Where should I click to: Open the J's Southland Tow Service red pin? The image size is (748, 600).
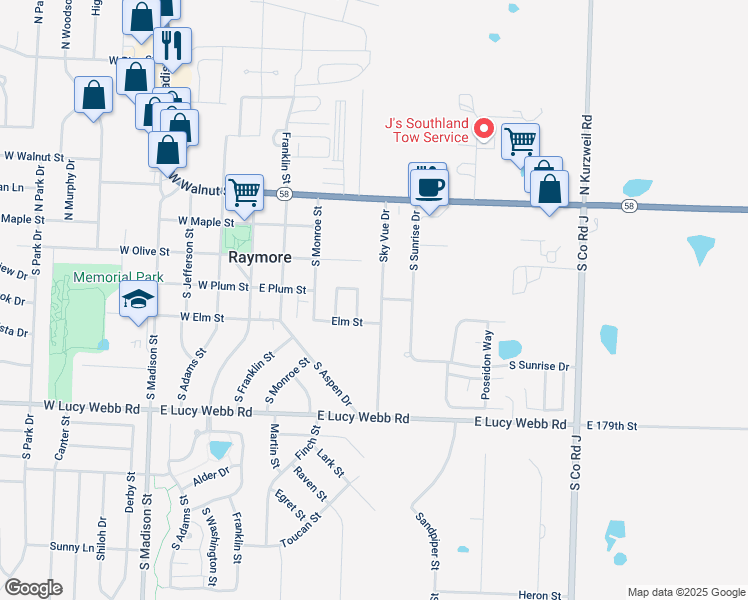484,130
